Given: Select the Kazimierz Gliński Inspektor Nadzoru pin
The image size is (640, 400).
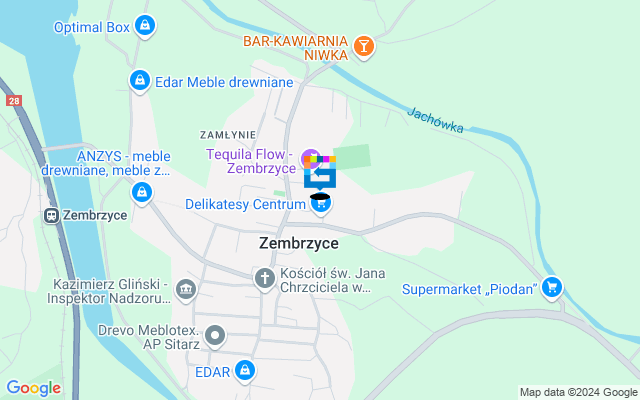Looking at the screenshot, I should (x=186, y=290).
